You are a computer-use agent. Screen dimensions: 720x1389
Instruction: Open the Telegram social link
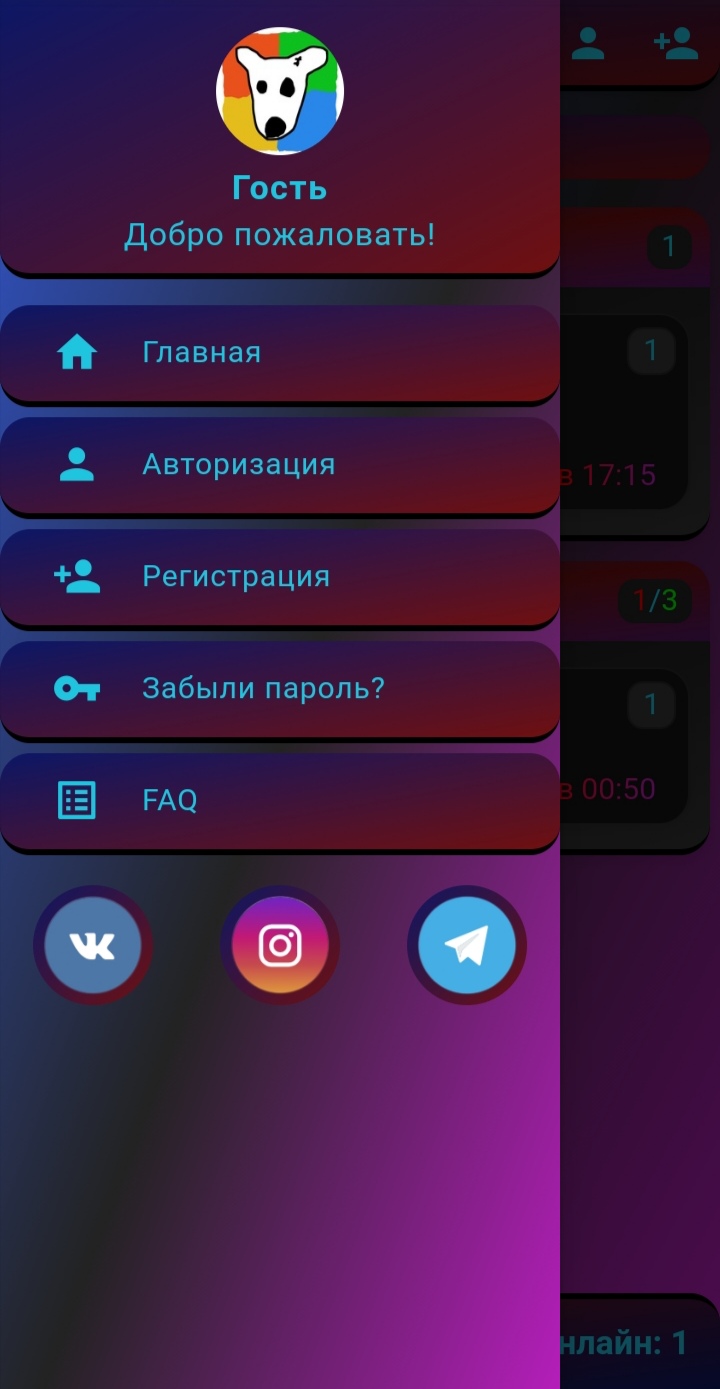coord(467,945)
